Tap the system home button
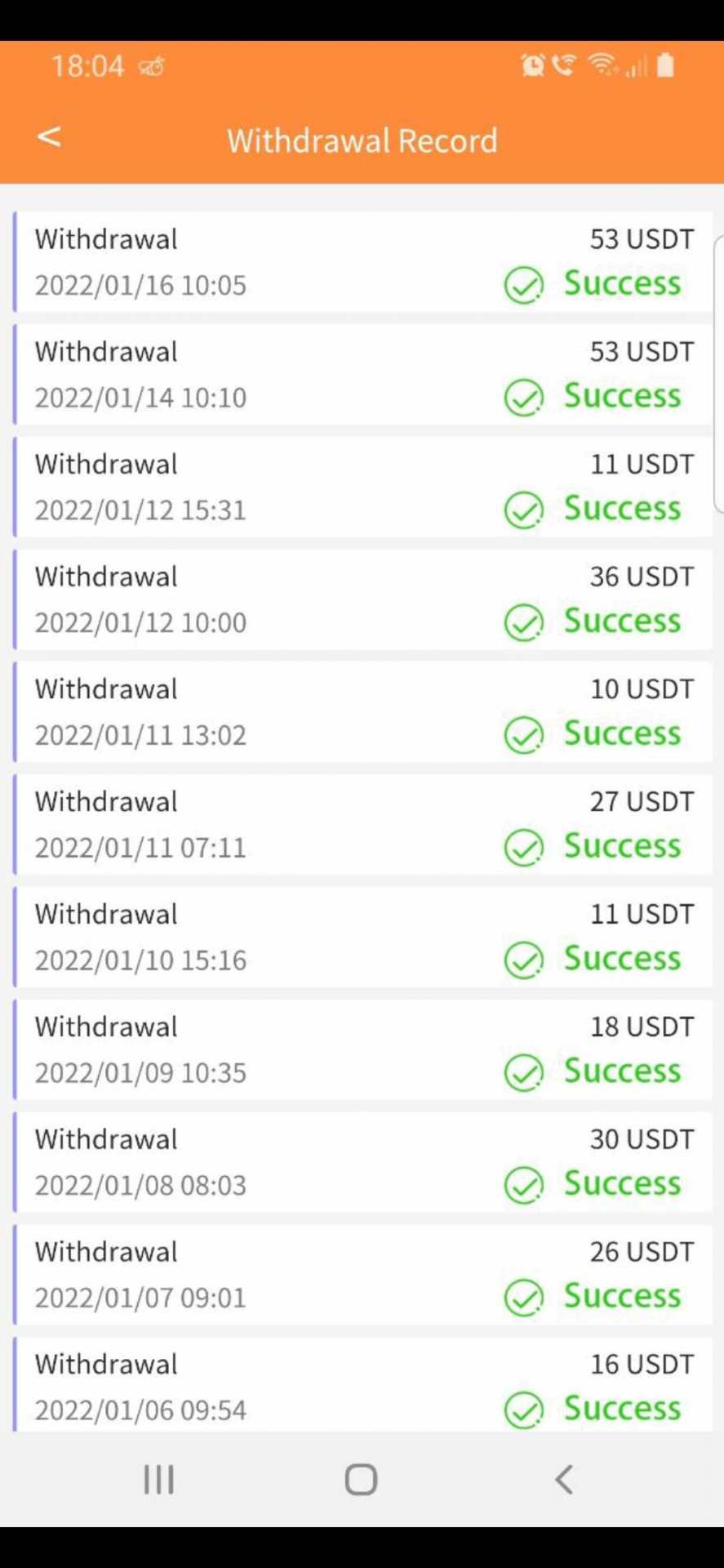 tap(361, 1479)
